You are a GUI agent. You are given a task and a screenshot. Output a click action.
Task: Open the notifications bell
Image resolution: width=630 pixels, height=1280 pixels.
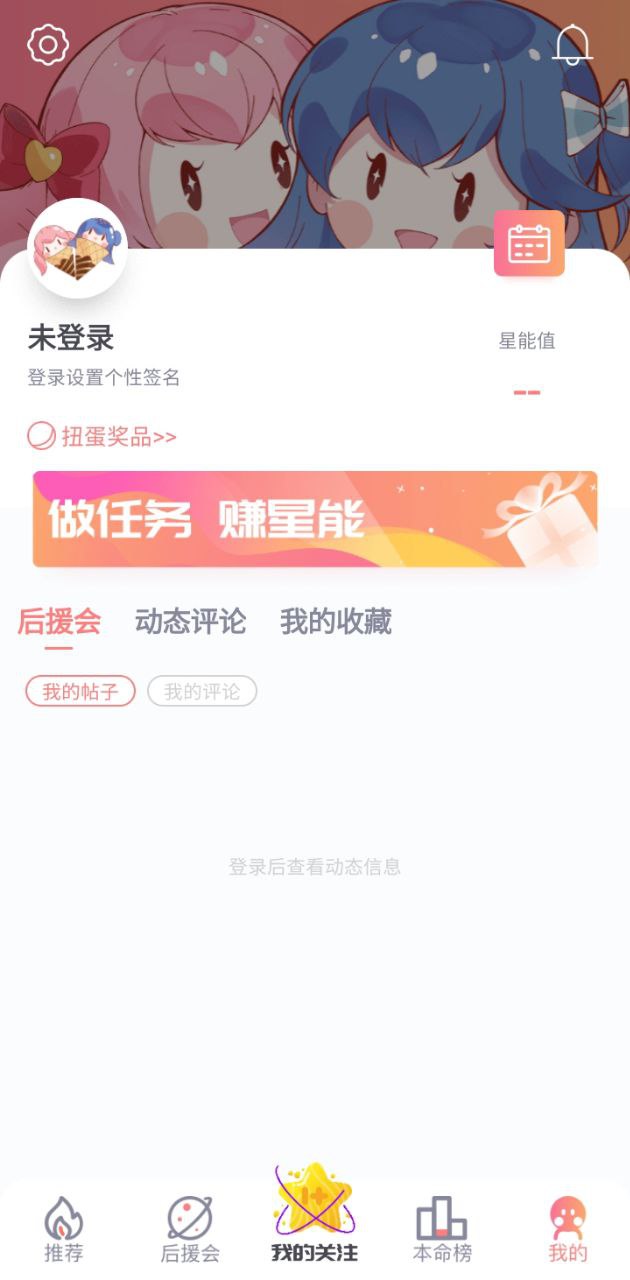573,45
